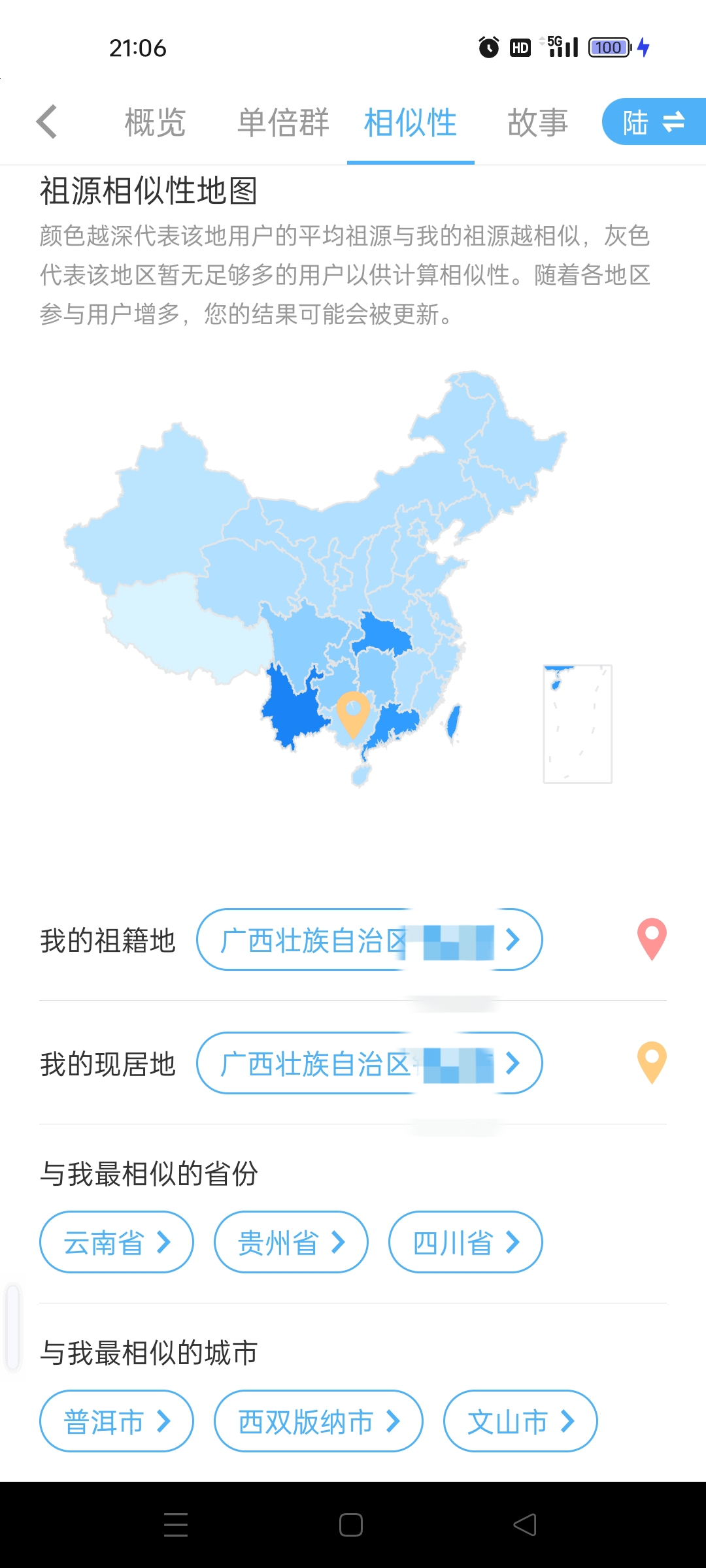Tap the system home button
The width and height of the screenshot is (706, 1568).
click(351, 1525)
